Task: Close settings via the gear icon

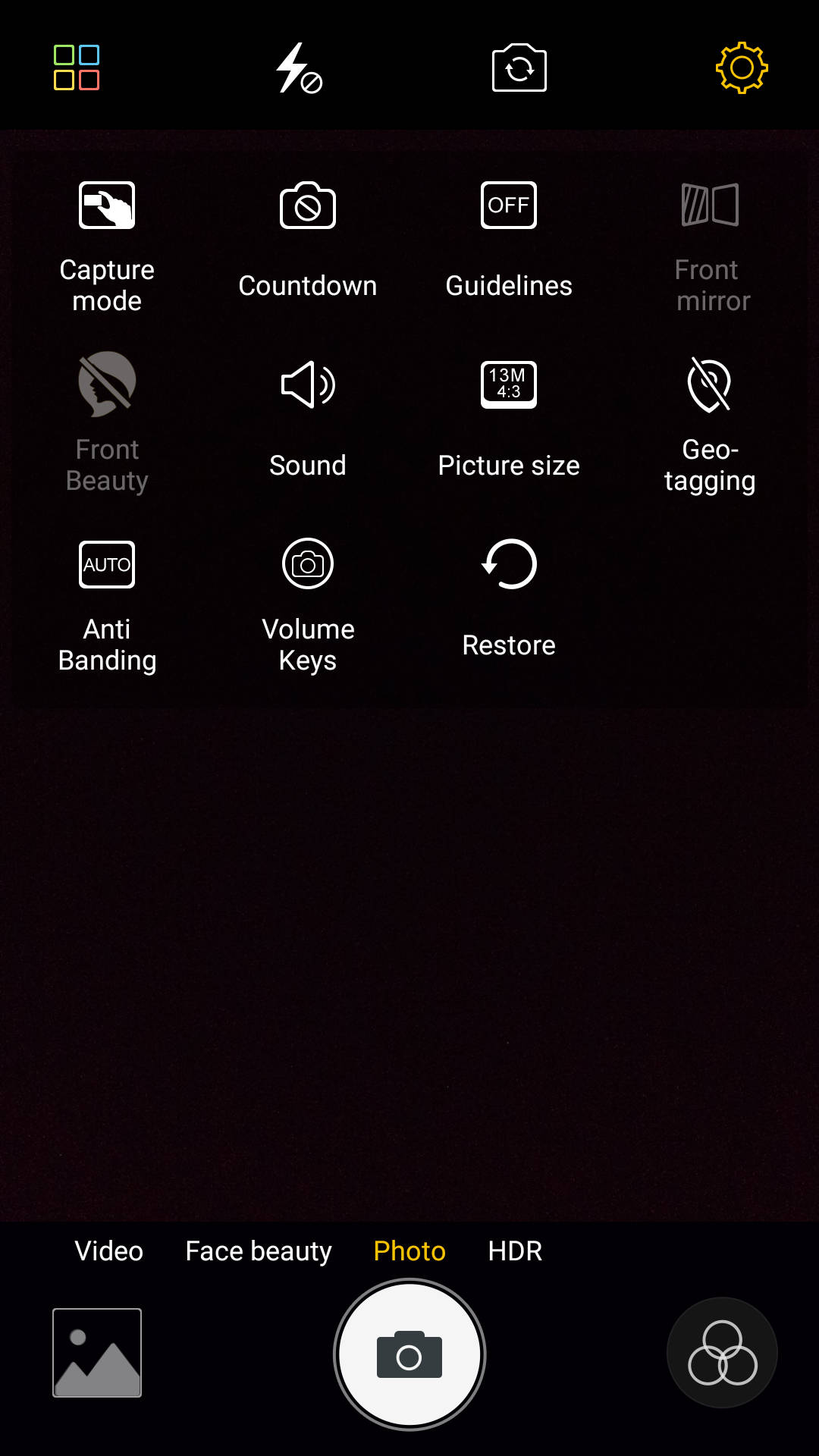Action: click(x=742, y=68)
